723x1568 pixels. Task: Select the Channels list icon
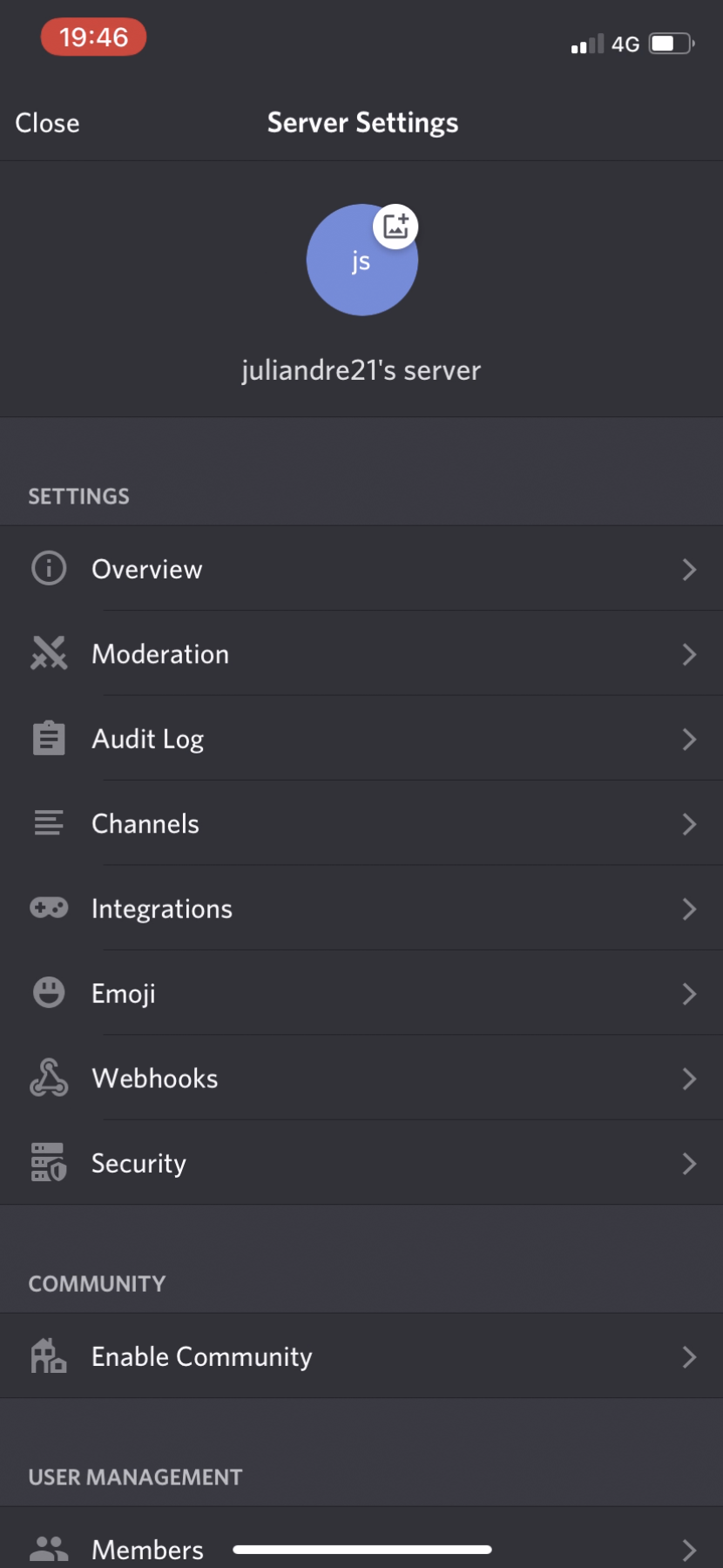click(x=49, y=822)
